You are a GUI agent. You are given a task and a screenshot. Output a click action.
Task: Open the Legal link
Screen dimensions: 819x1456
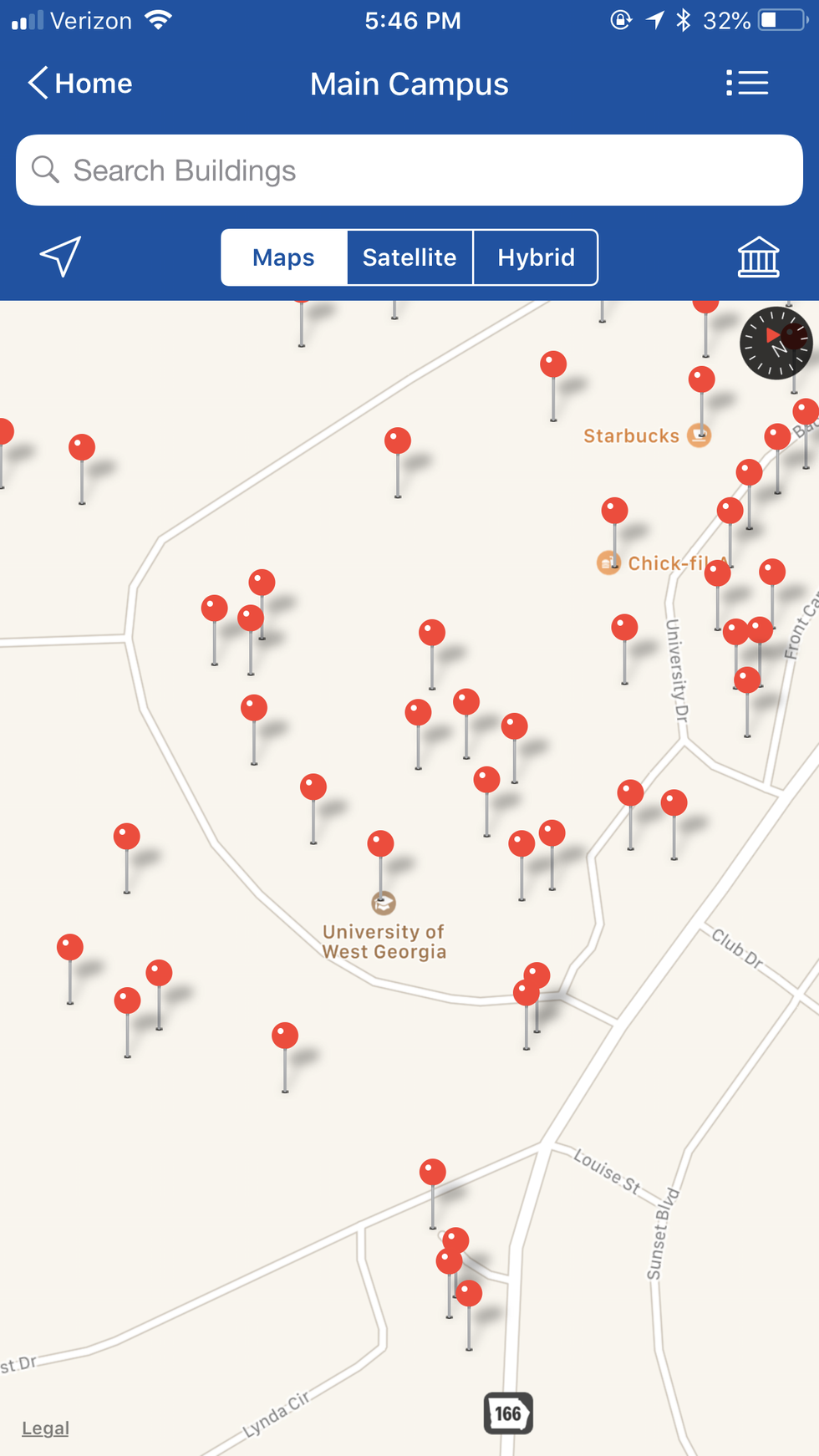click(x=45, y=1428)
